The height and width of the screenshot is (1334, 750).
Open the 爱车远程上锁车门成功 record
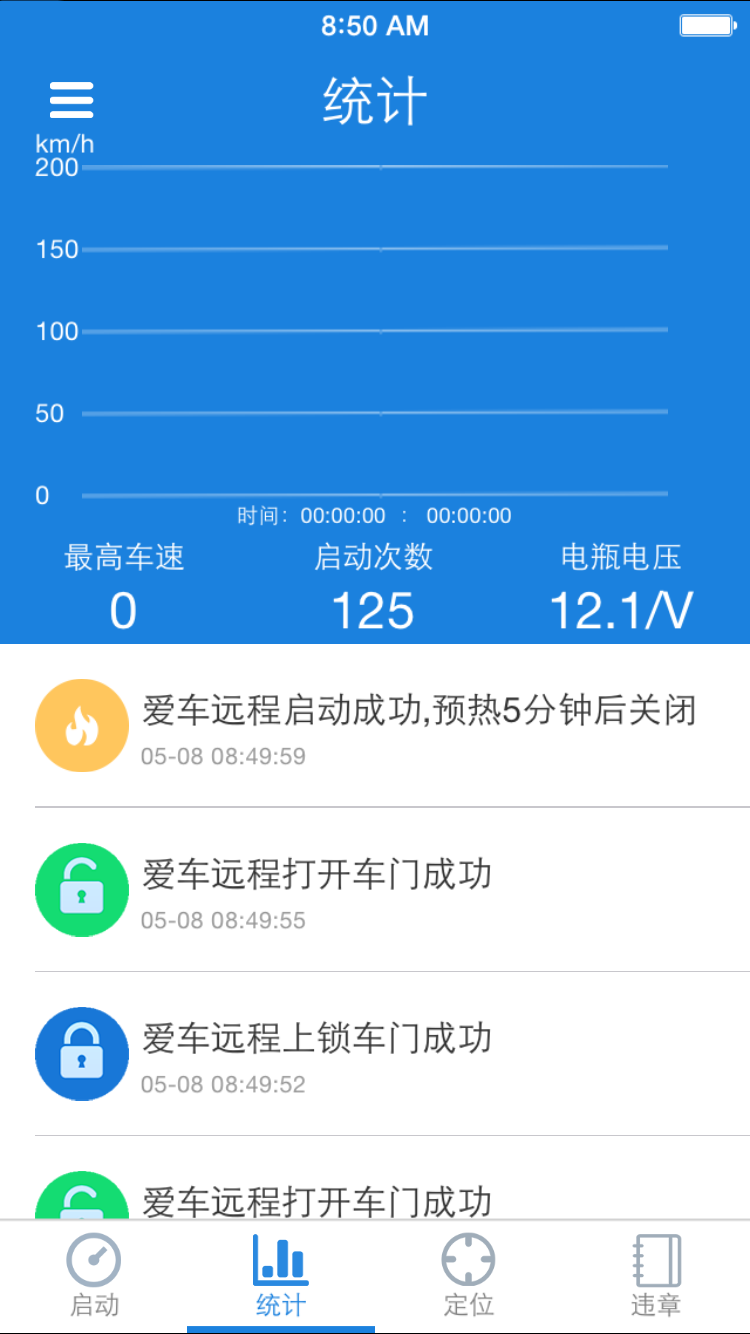pyautogui.click(x=375, y=1054)
